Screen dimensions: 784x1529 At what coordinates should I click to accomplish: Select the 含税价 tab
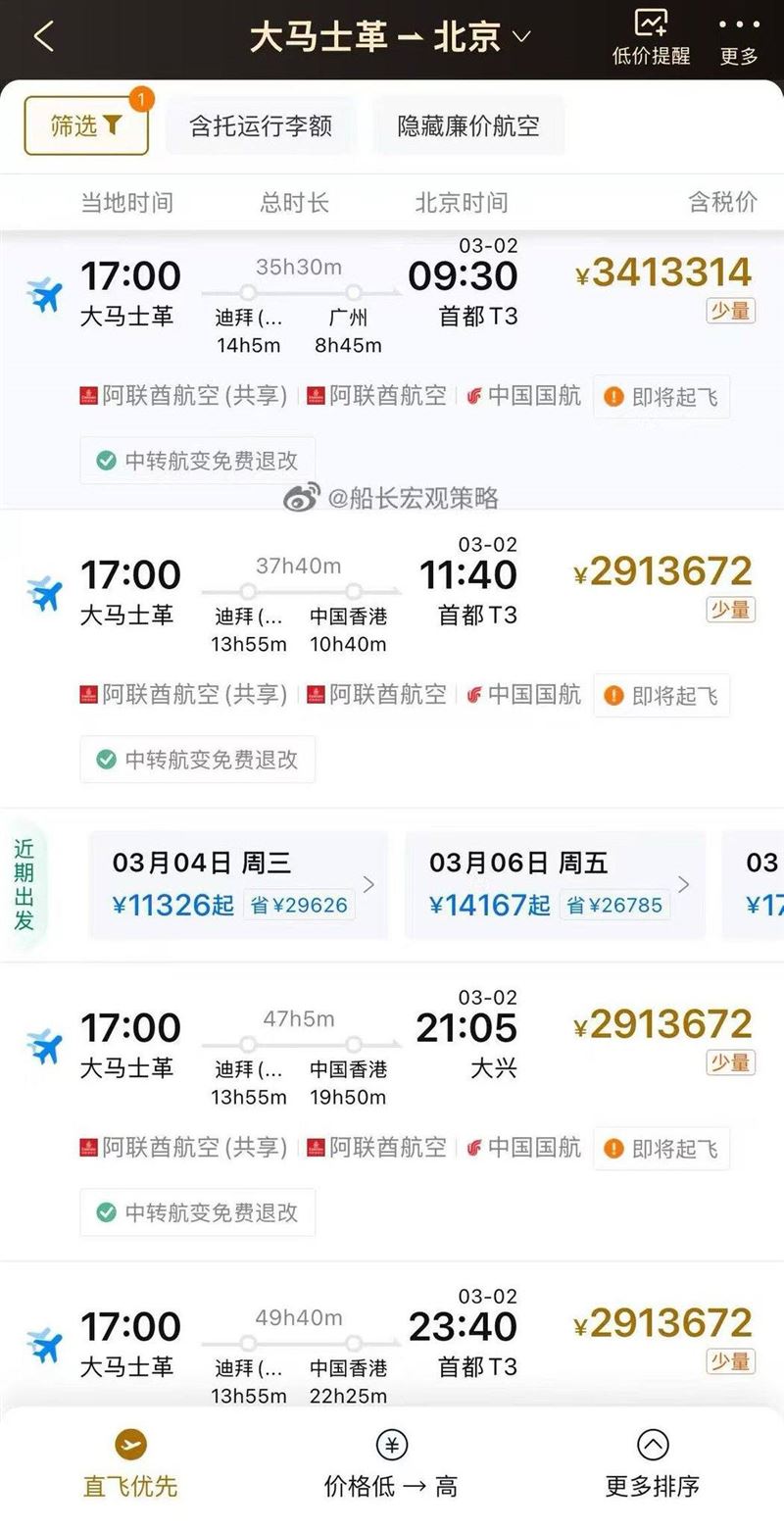pyautogui.click(x=721, y=203)
